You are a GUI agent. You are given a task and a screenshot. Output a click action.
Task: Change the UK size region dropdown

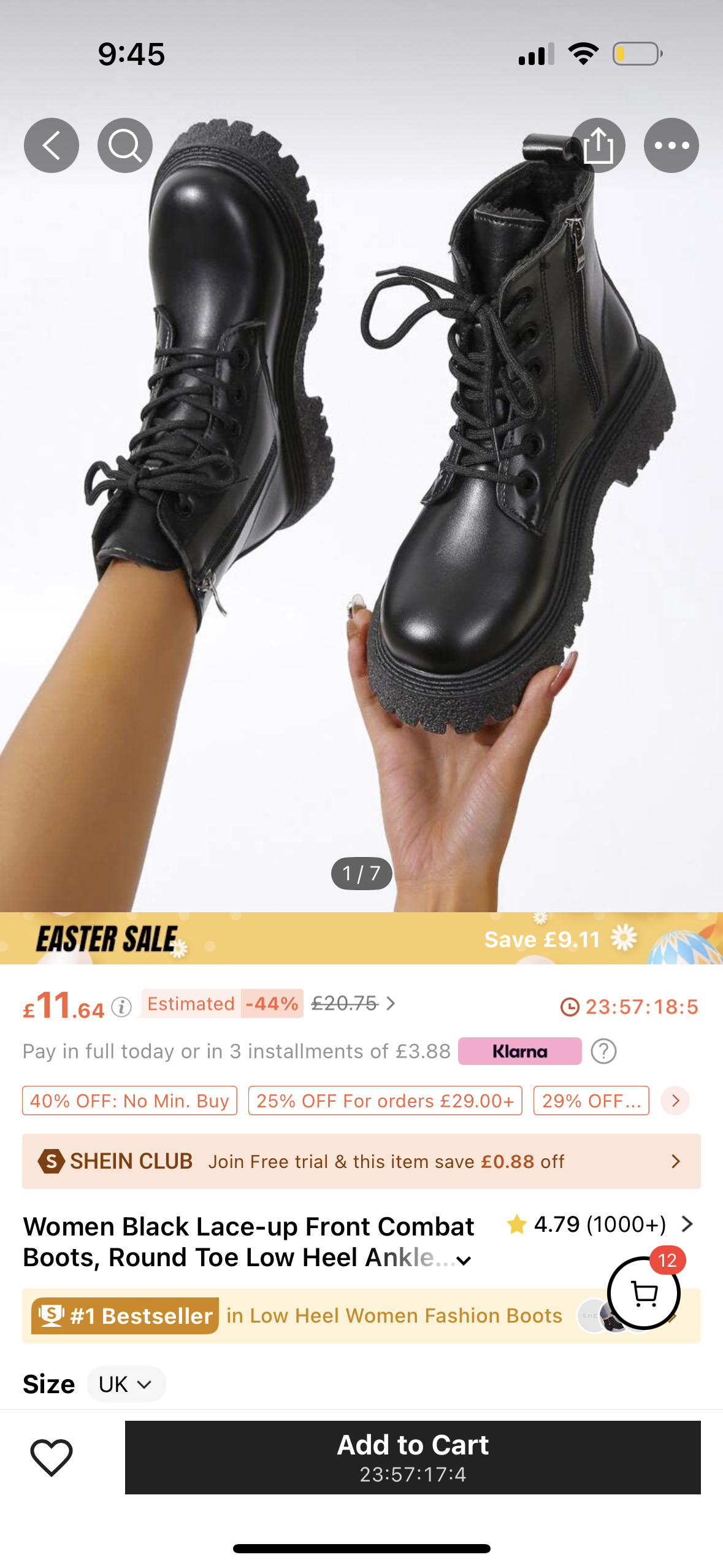(x=126, y=1384)
